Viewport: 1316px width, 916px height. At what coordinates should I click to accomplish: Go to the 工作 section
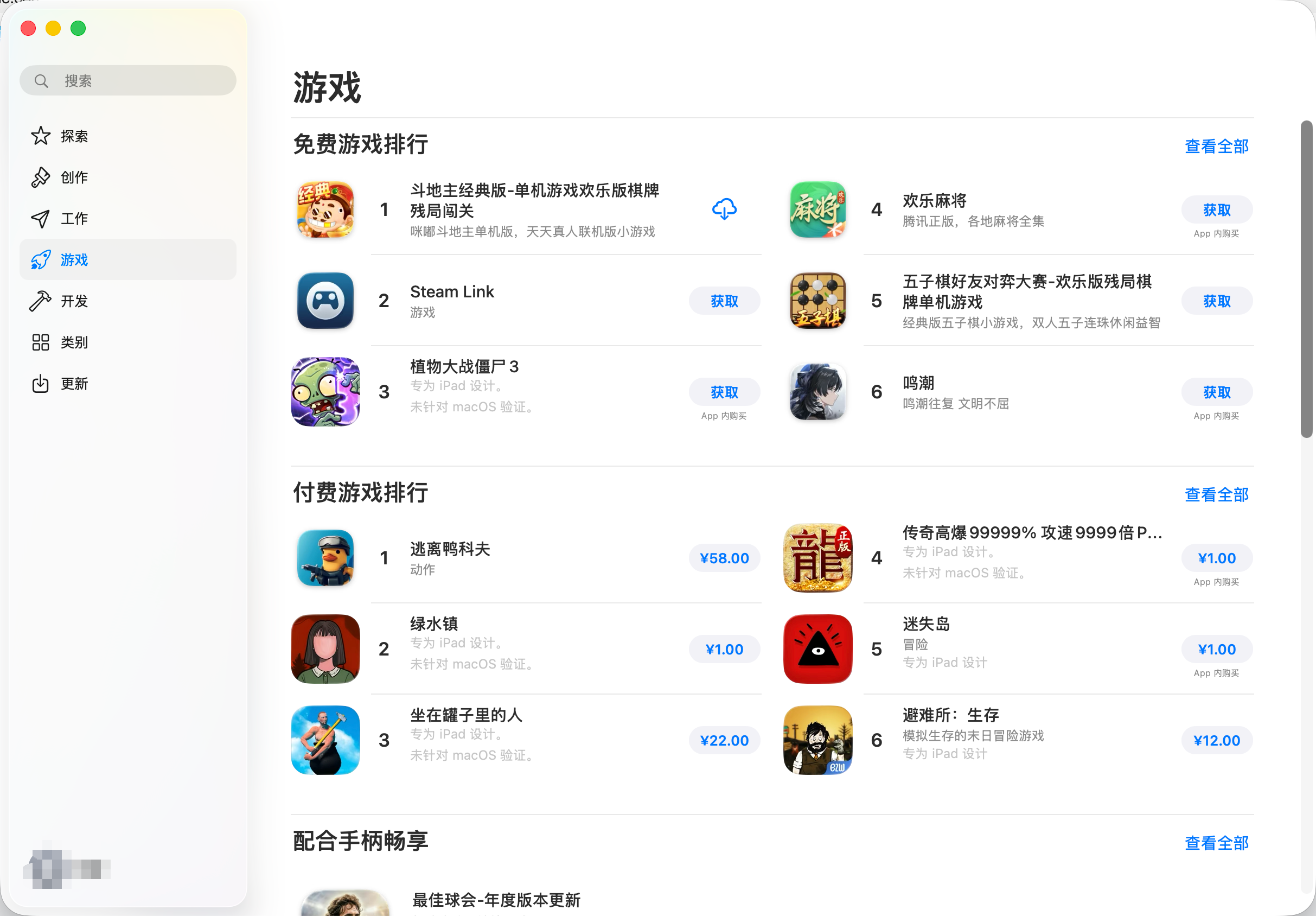click(x=74, y=219)
